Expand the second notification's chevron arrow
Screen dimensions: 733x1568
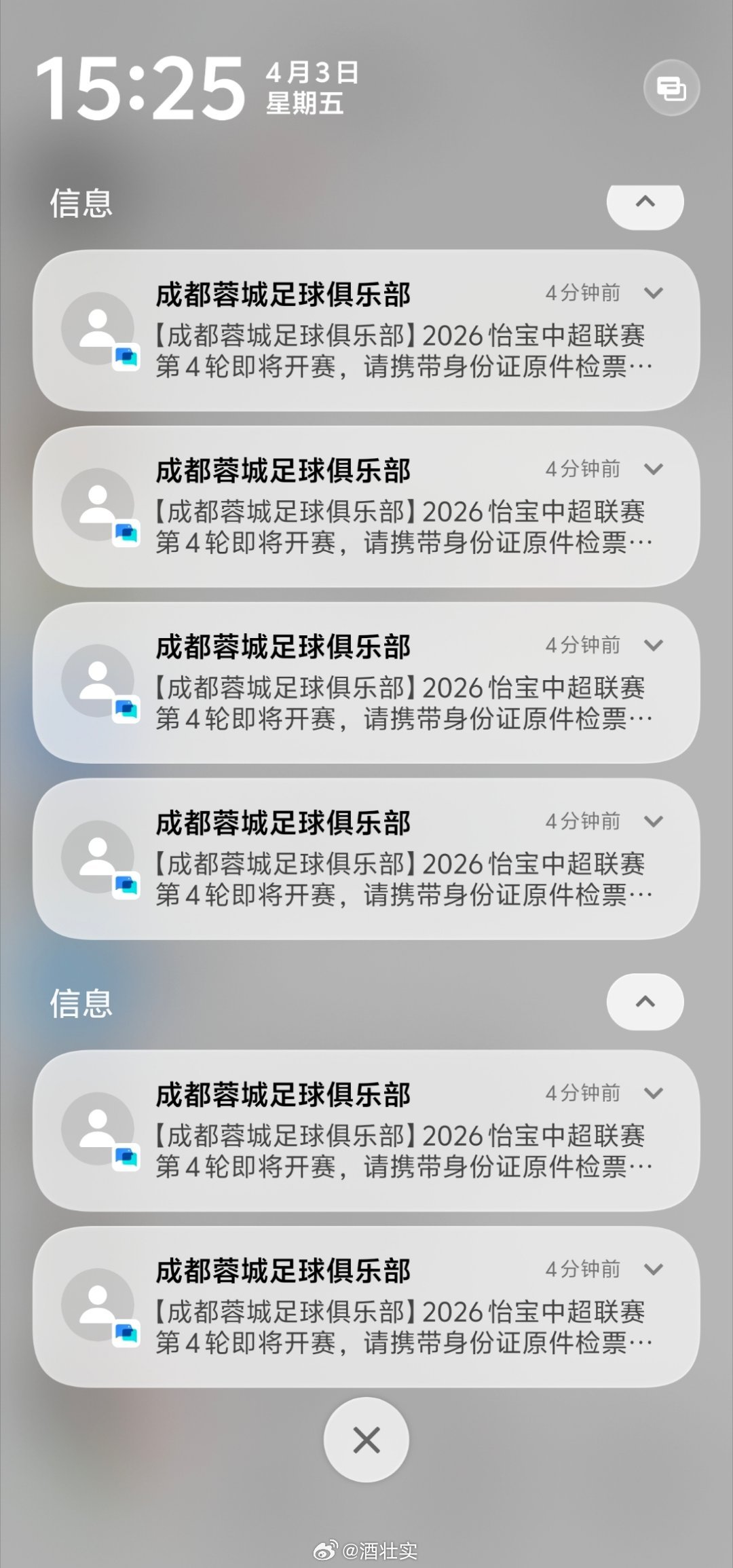coord(653,470)
